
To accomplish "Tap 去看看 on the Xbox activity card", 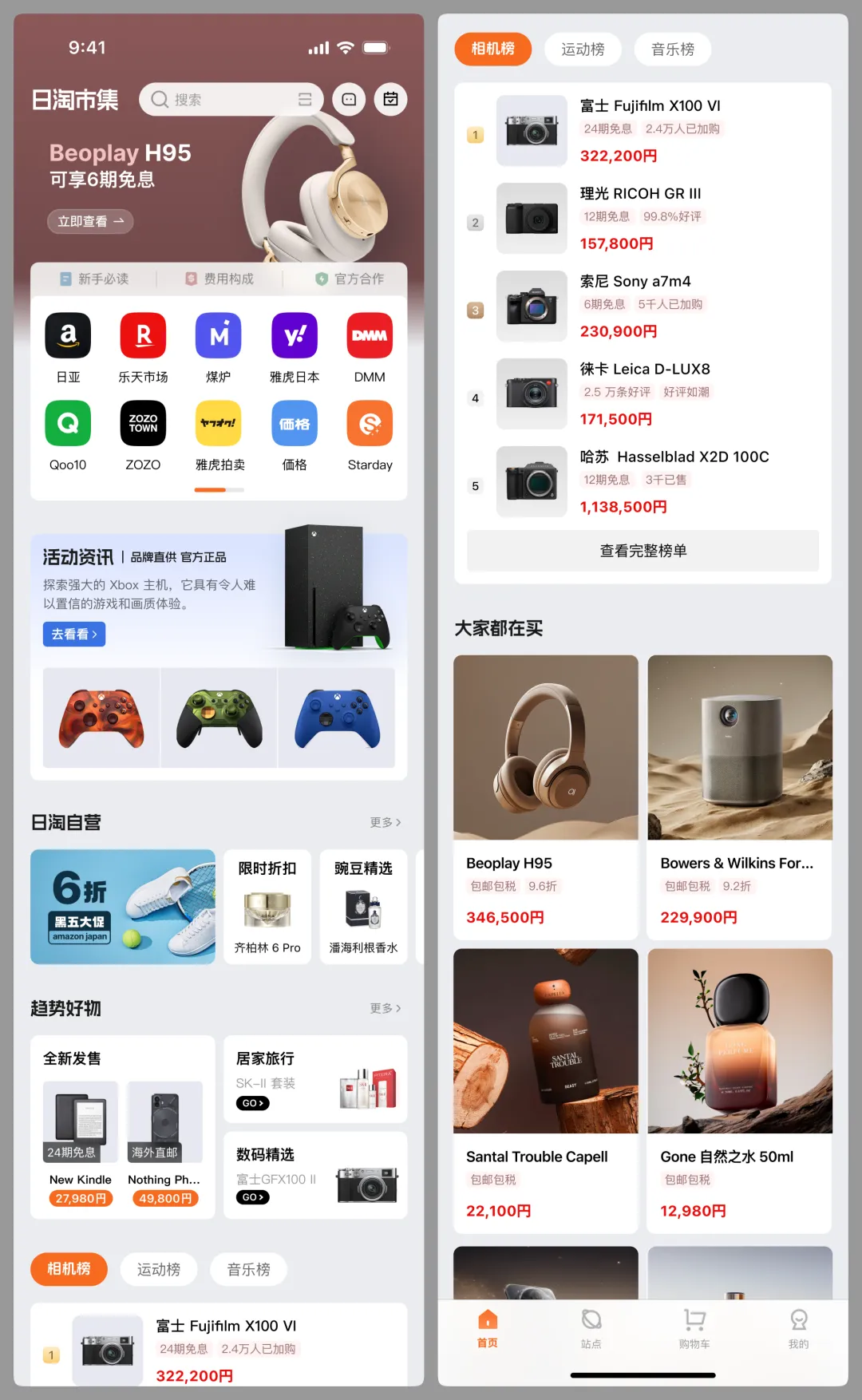I will click(73, 634).
